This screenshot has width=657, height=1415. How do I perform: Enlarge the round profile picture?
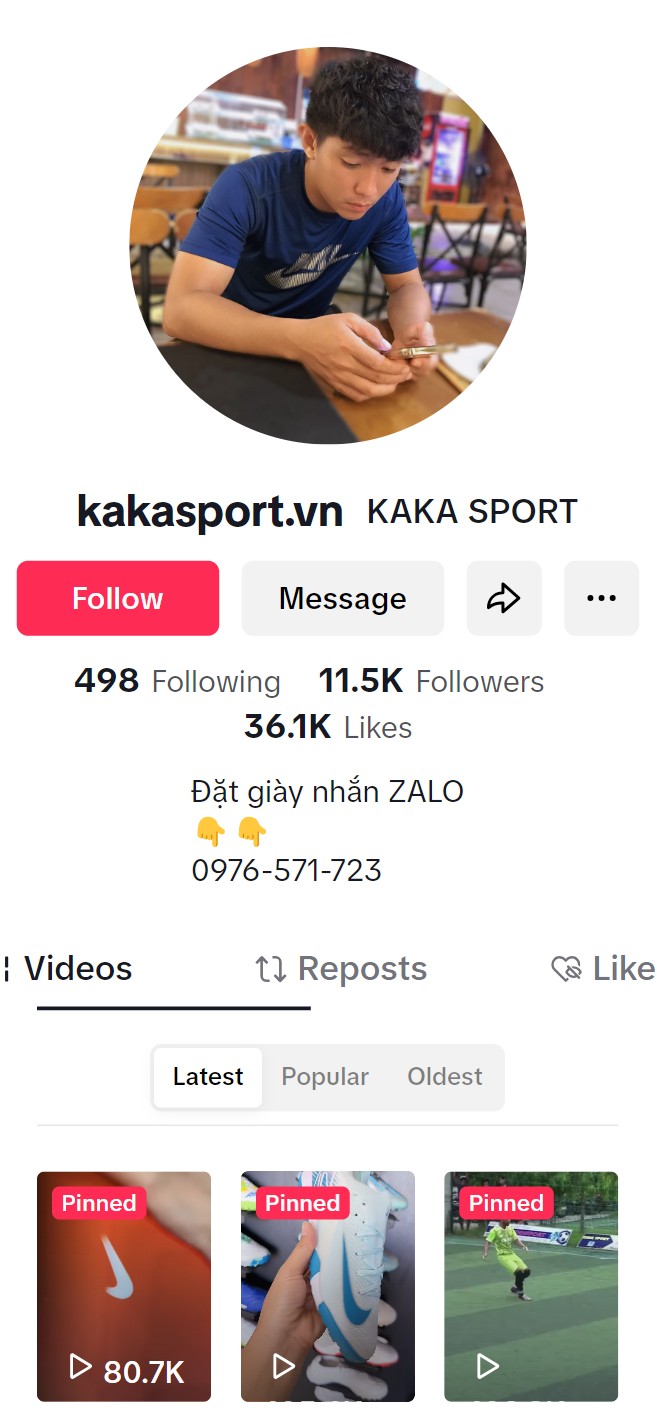pos(328,245)
